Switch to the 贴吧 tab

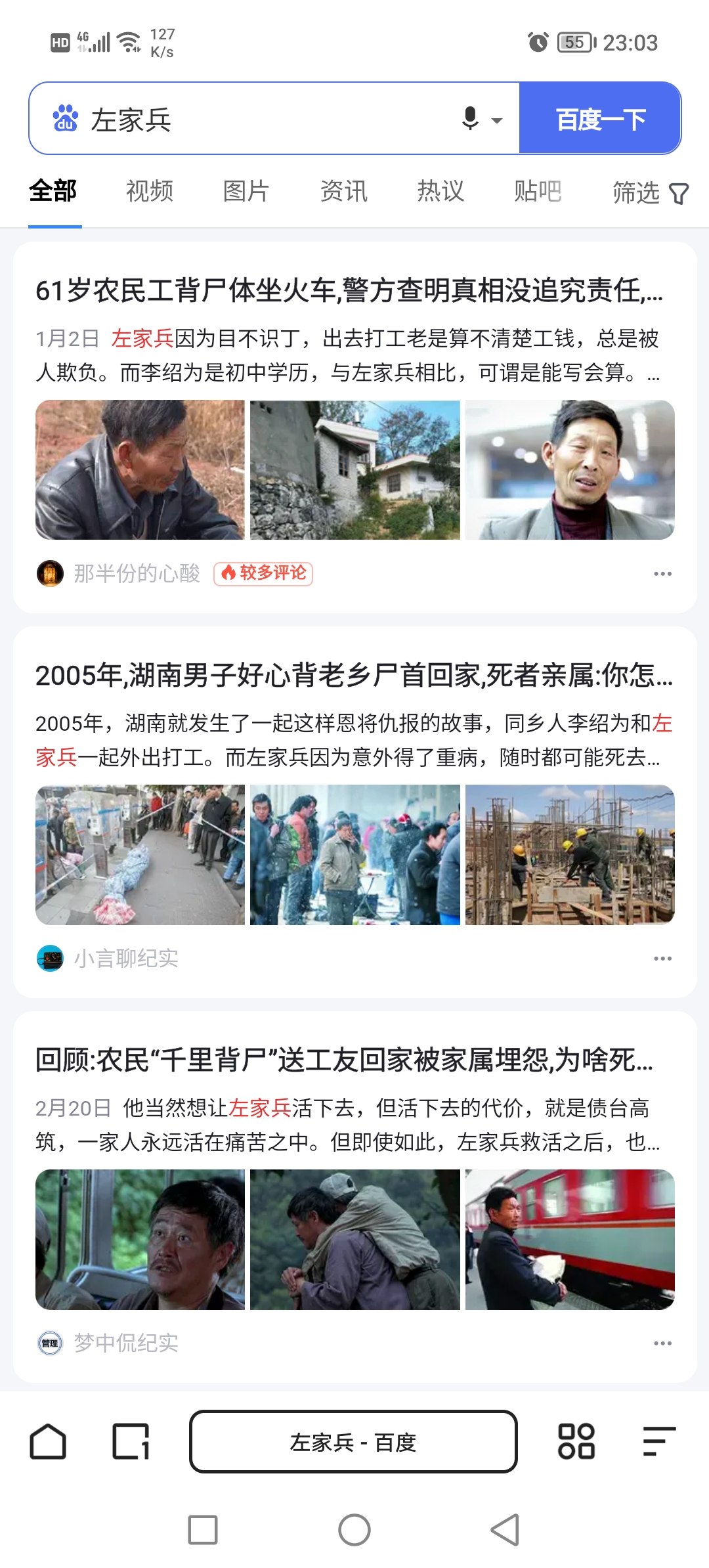coord(538,192)
